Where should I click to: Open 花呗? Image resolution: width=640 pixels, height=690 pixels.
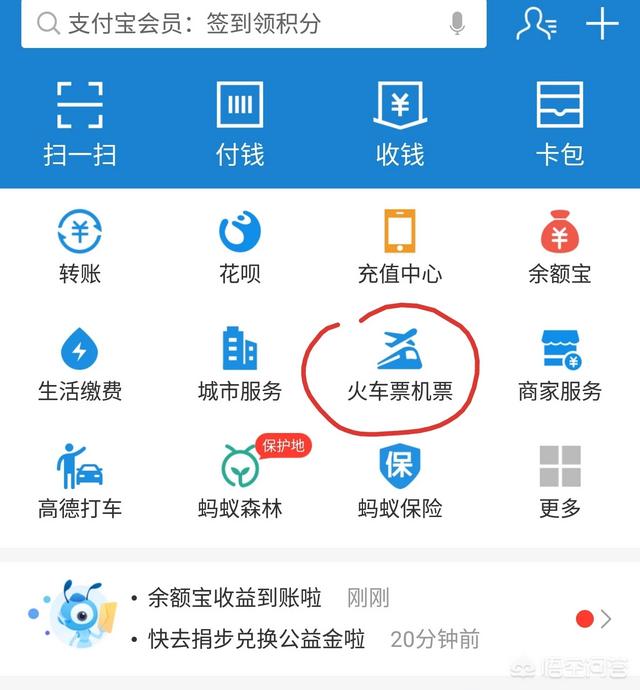pos(240,247)
